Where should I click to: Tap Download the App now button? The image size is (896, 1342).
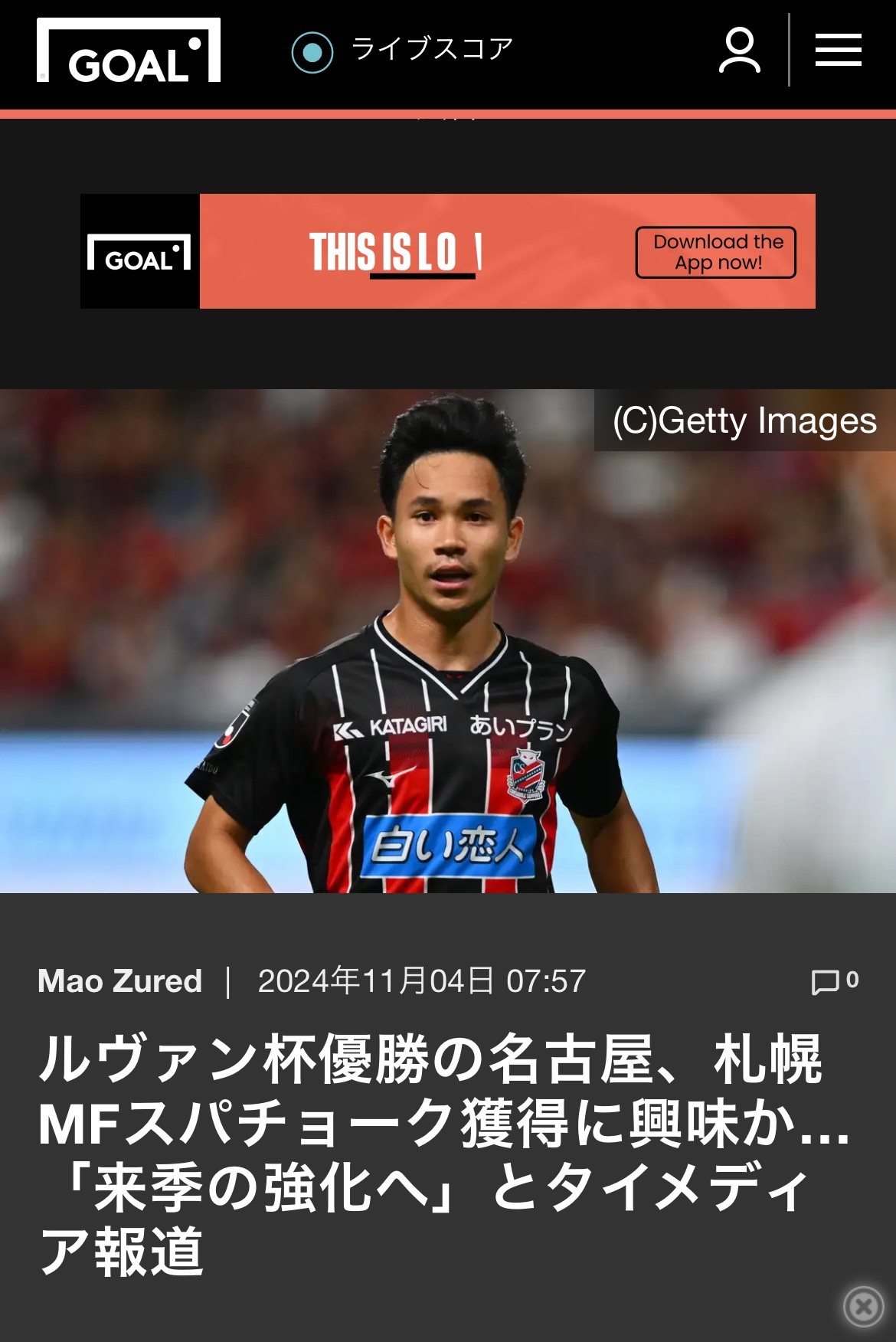point(715,252)
